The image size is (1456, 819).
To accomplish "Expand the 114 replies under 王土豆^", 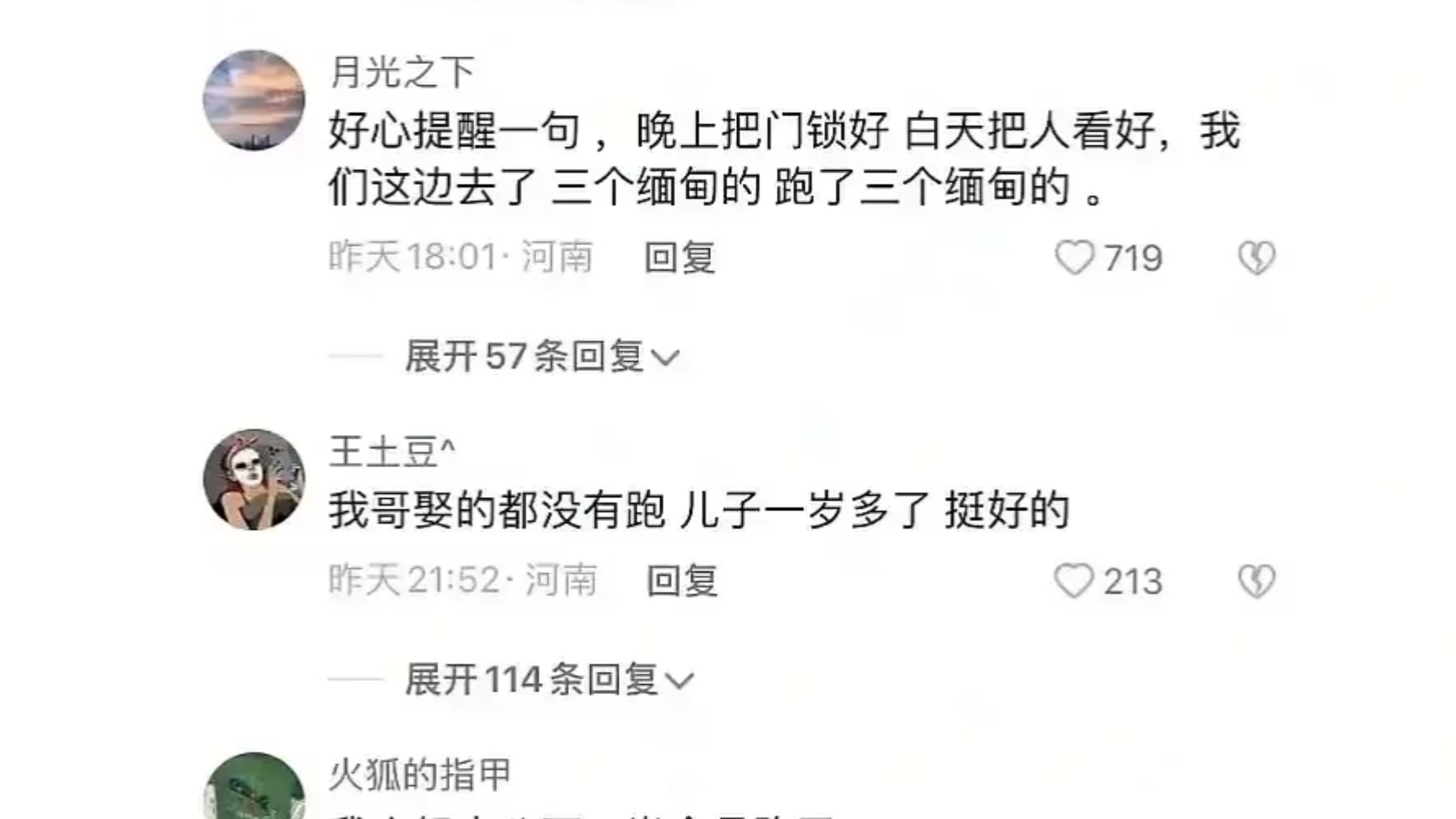I will [549, 680].
